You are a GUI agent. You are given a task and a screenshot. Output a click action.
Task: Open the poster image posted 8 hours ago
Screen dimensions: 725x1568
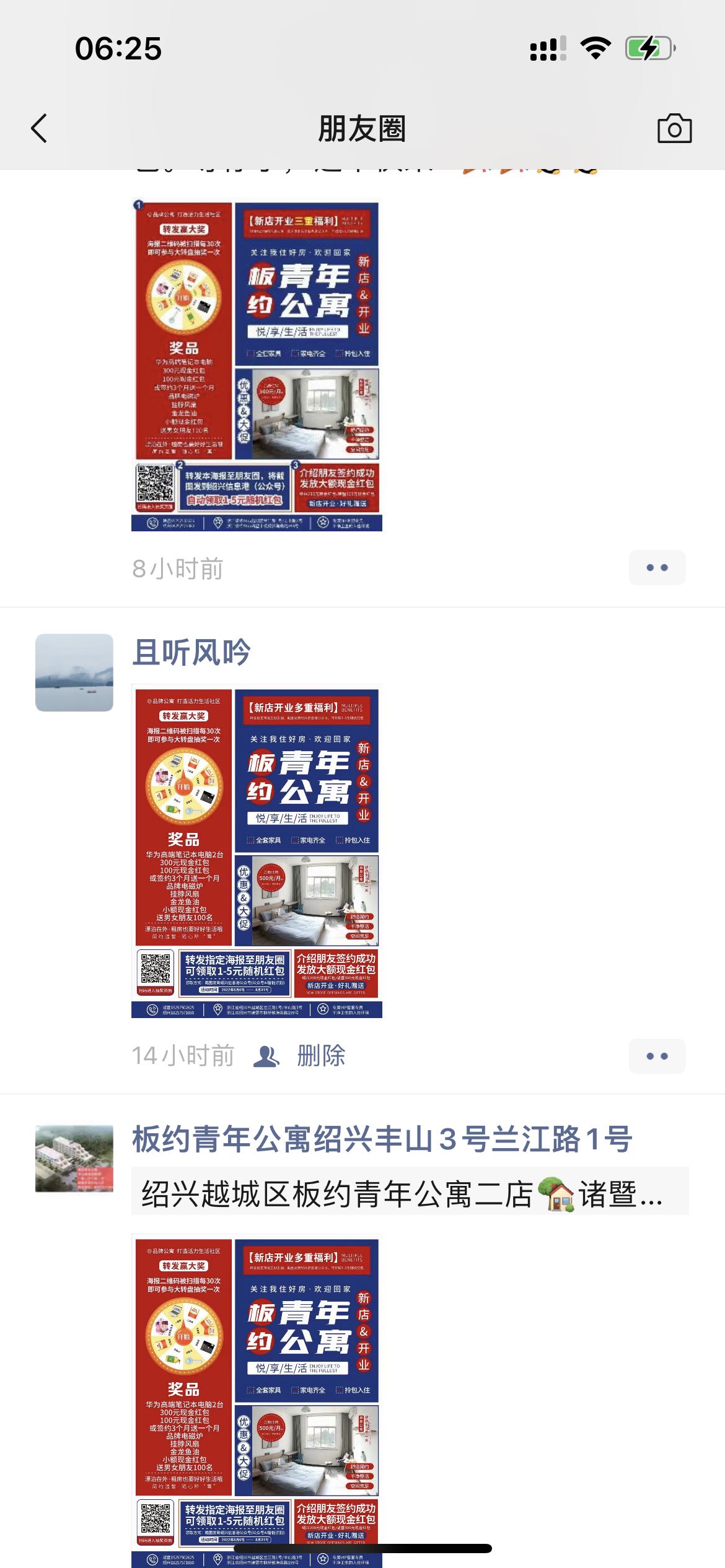point(257,364)
